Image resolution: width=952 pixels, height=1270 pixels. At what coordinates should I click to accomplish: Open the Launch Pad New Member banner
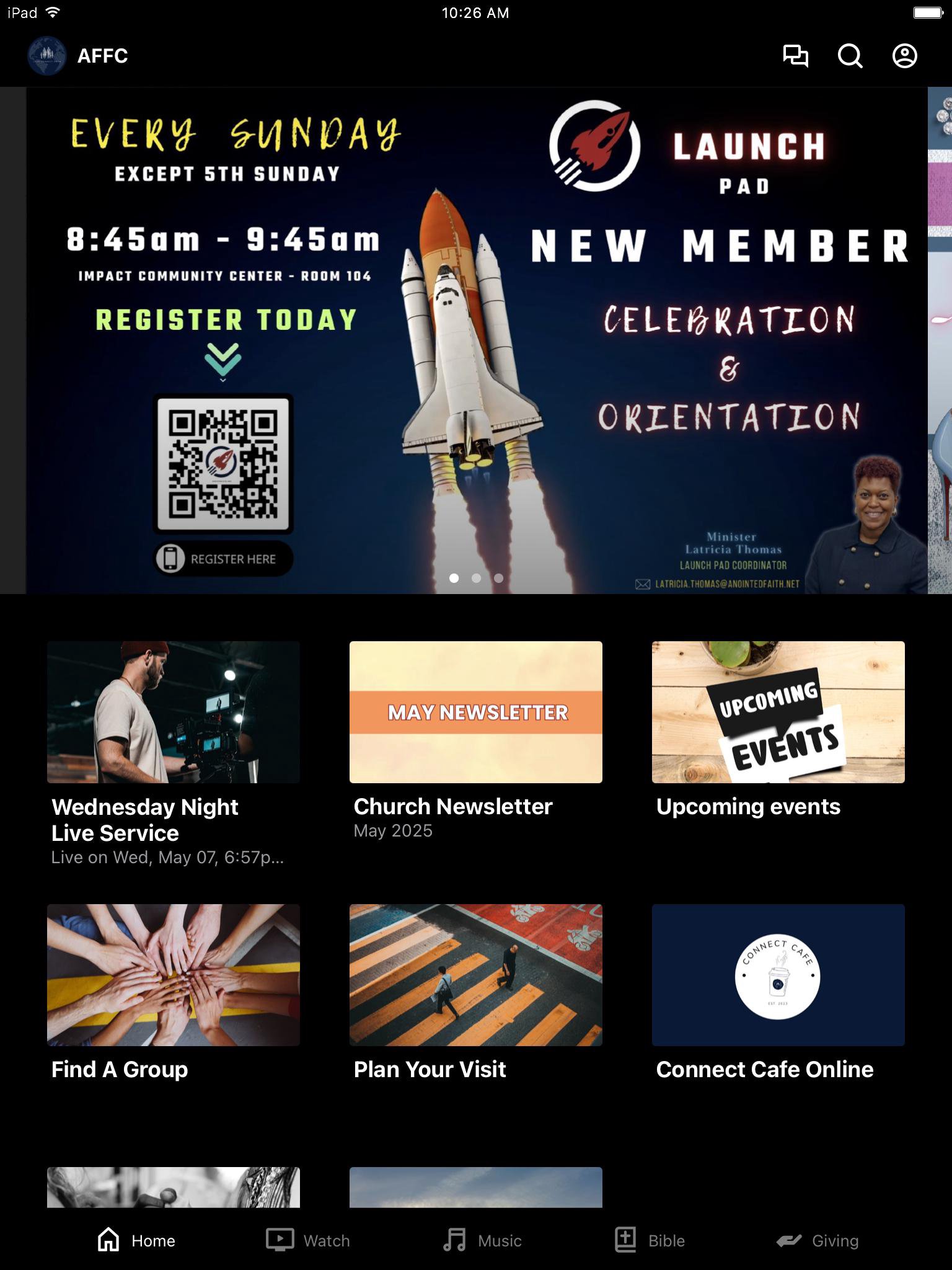[476, 340]
